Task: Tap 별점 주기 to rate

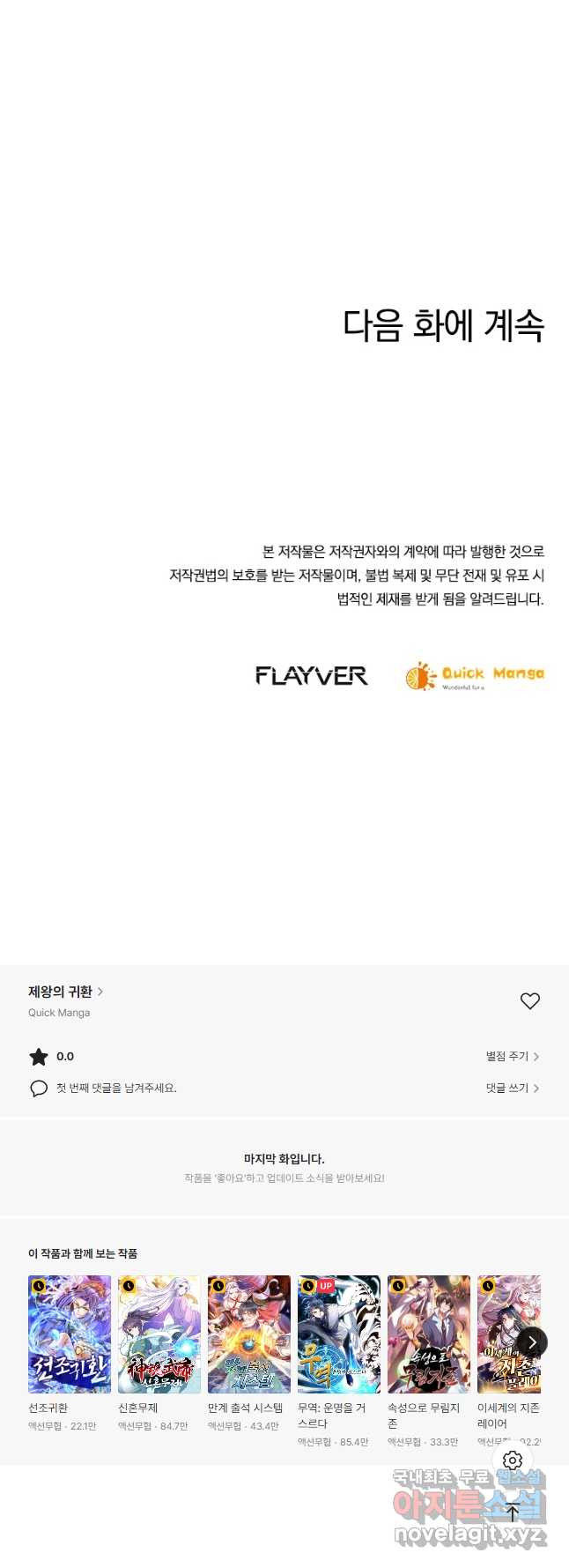Action: coord(512,1056)
